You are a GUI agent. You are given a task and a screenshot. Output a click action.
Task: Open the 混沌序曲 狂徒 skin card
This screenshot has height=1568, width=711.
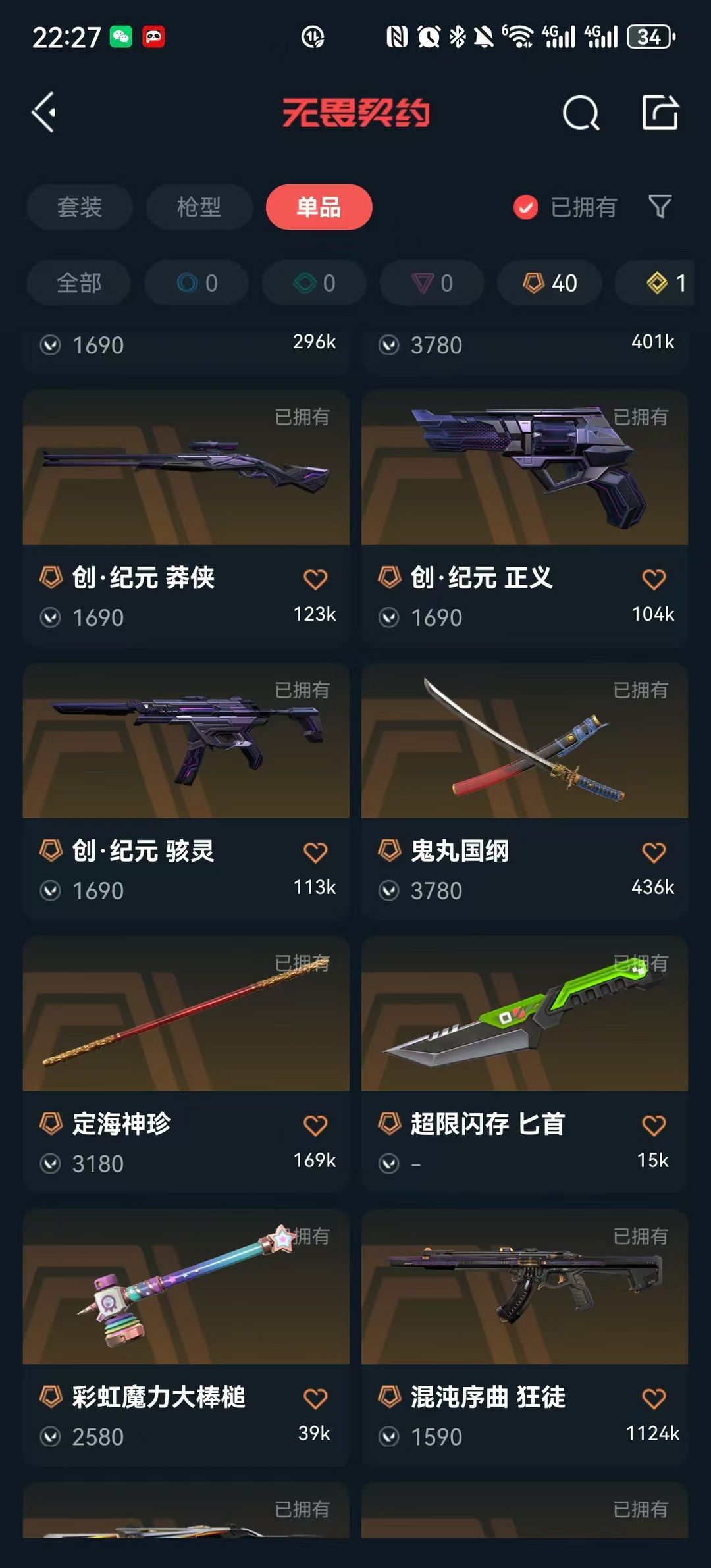coord(525,1337)
